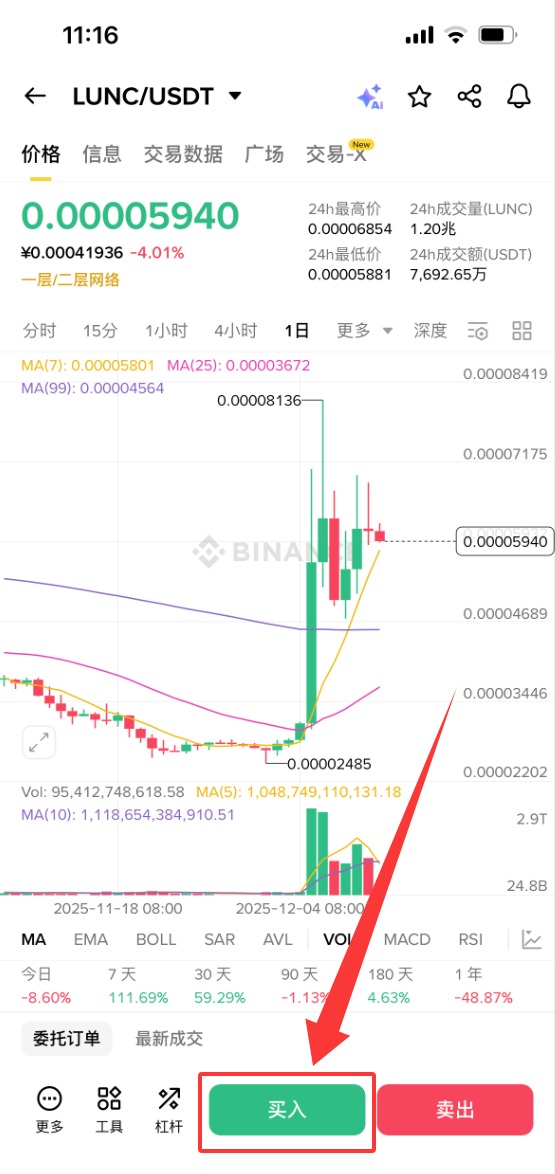Open the 广场 tab
The width and height of the screenshot is (555, 1174).
pyautogui.click(x=264, y=154)
